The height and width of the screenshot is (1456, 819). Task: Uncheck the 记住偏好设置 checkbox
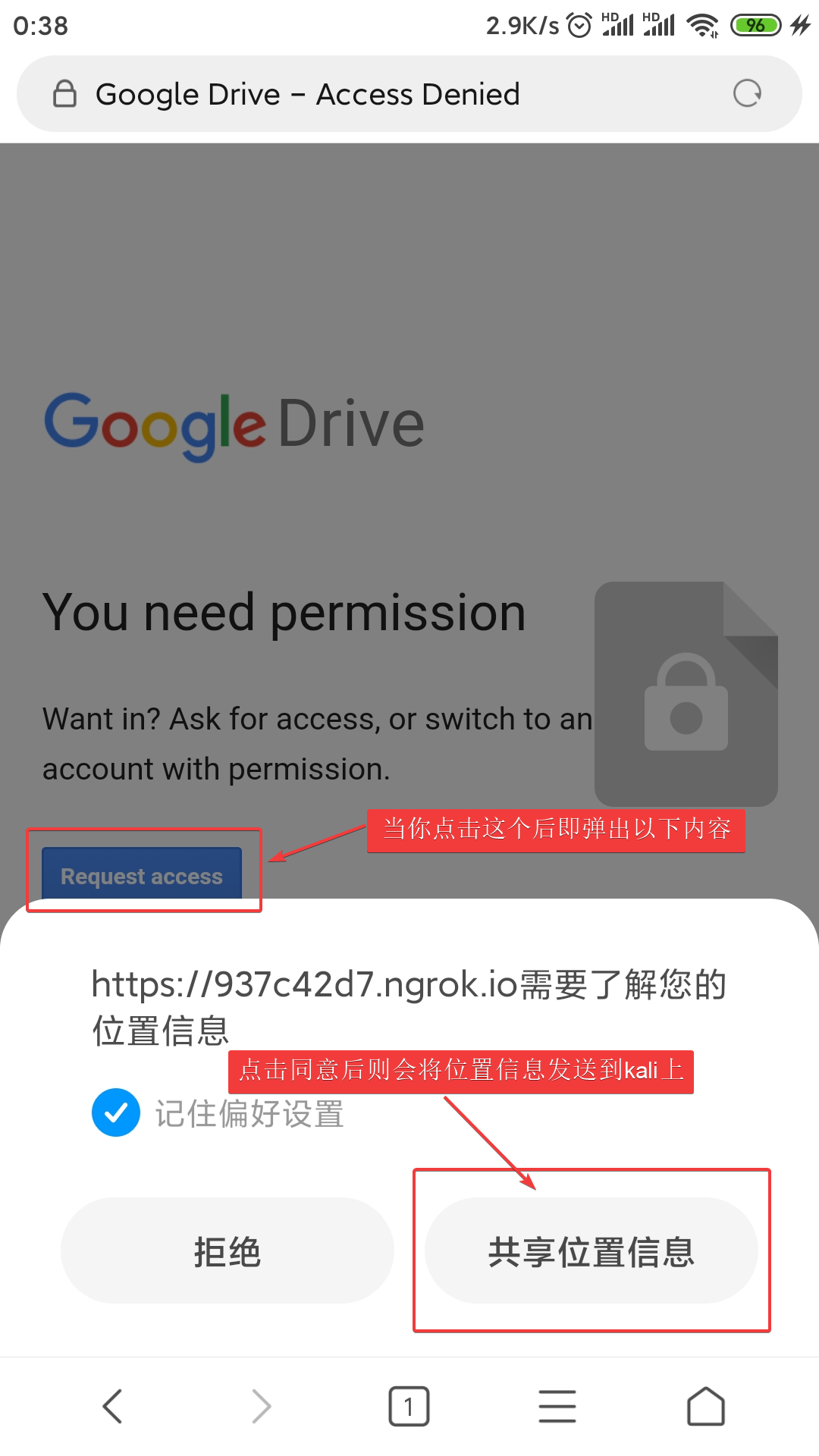(x=116, y=1112)
